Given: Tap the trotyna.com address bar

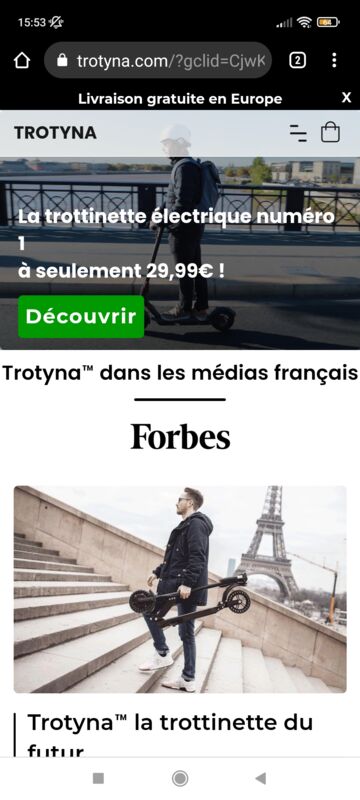Looking at the screenshot, I should click(158, 61).
